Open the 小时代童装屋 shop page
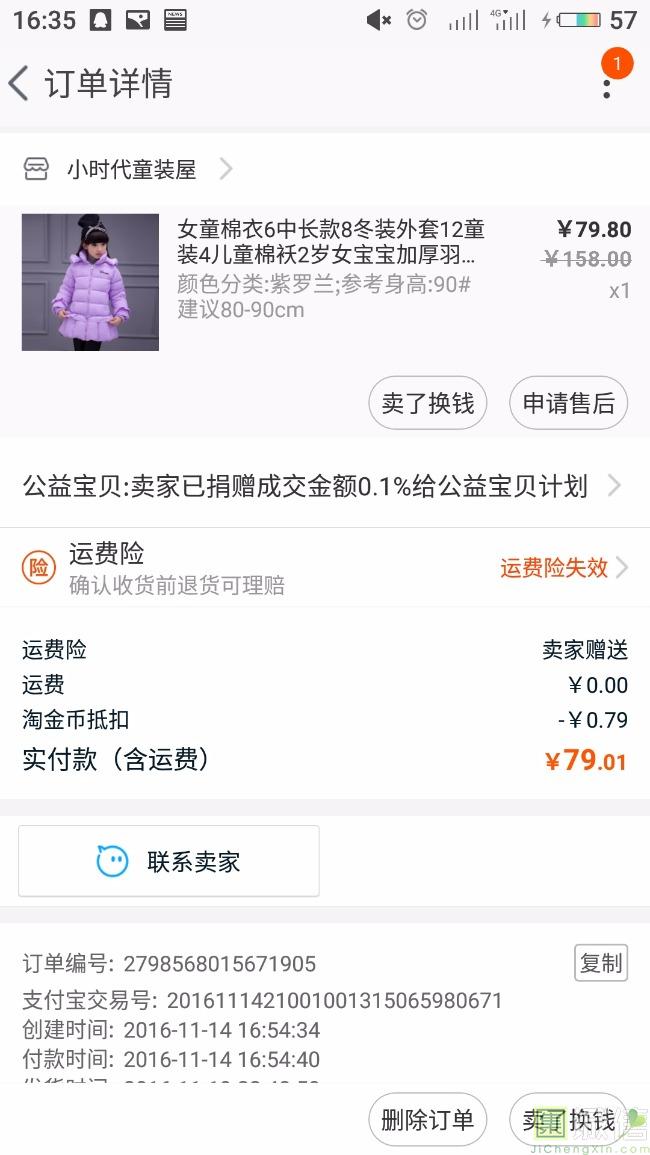Image resolution: width=650 pixels, height=1155 pixels. point(130,170)
